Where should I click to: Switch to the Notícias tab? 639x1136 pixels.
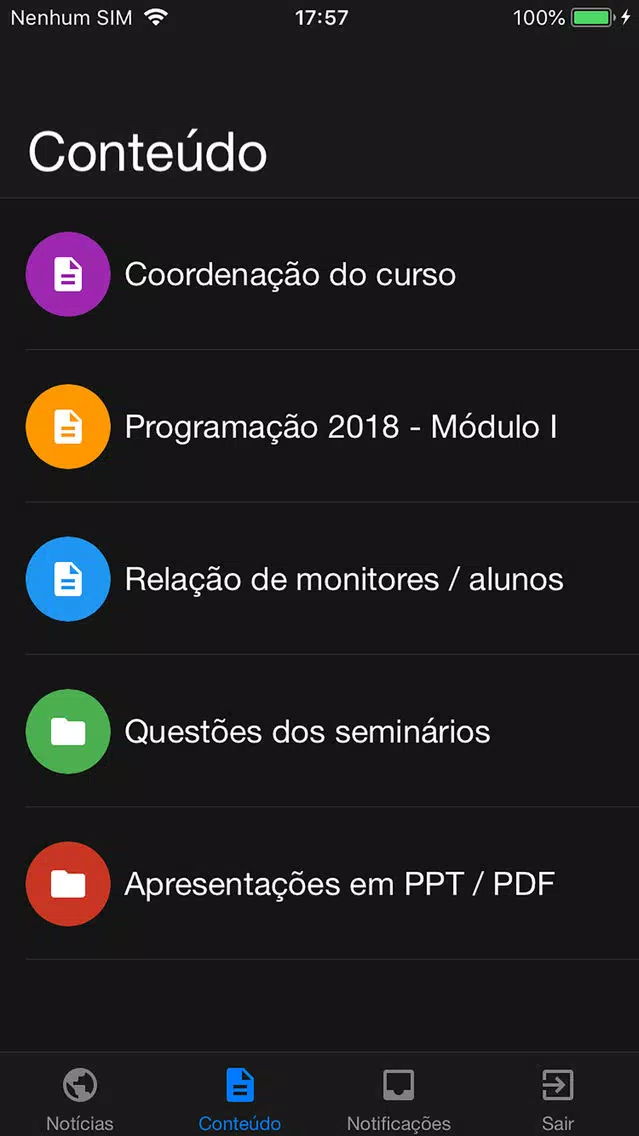click(x=80, y=1098)
